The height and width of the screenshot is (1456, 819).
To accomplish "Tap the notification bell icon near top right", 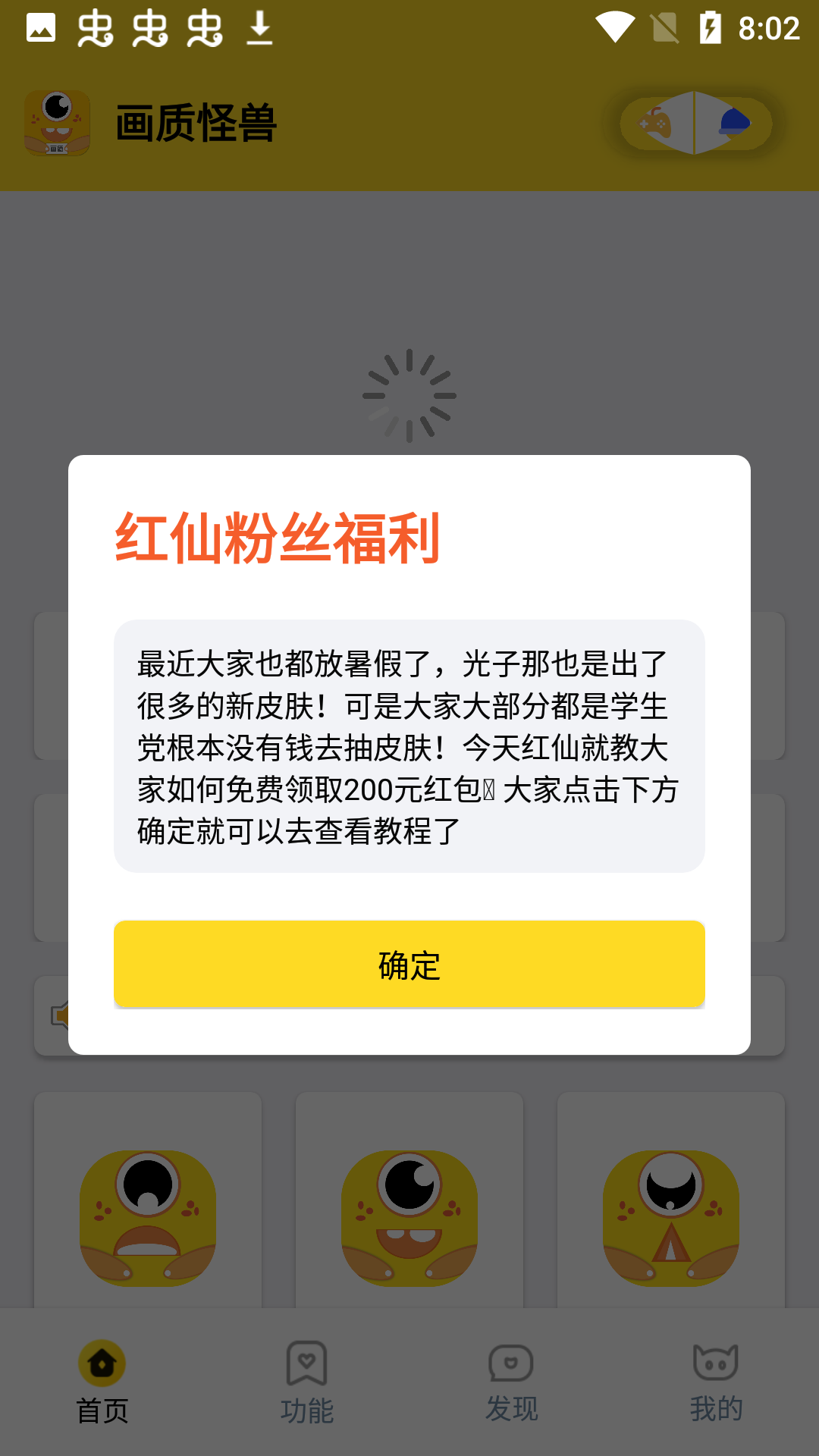I will (x=733, y=121).
